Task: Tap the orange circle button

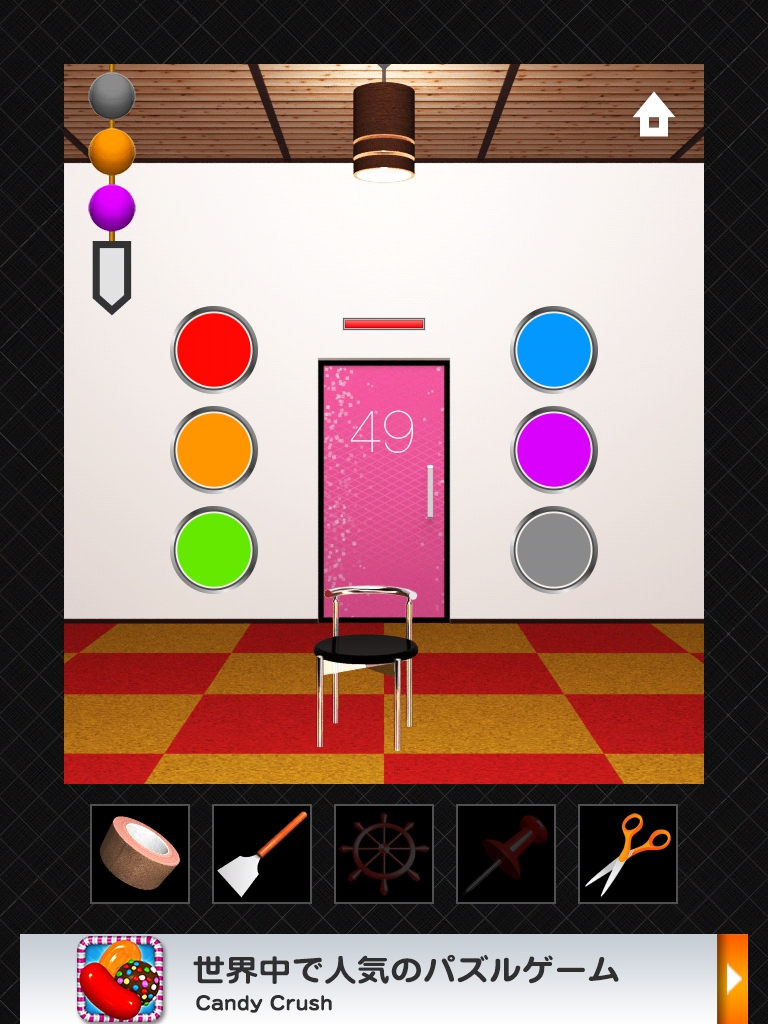Action: click(214, 450)
